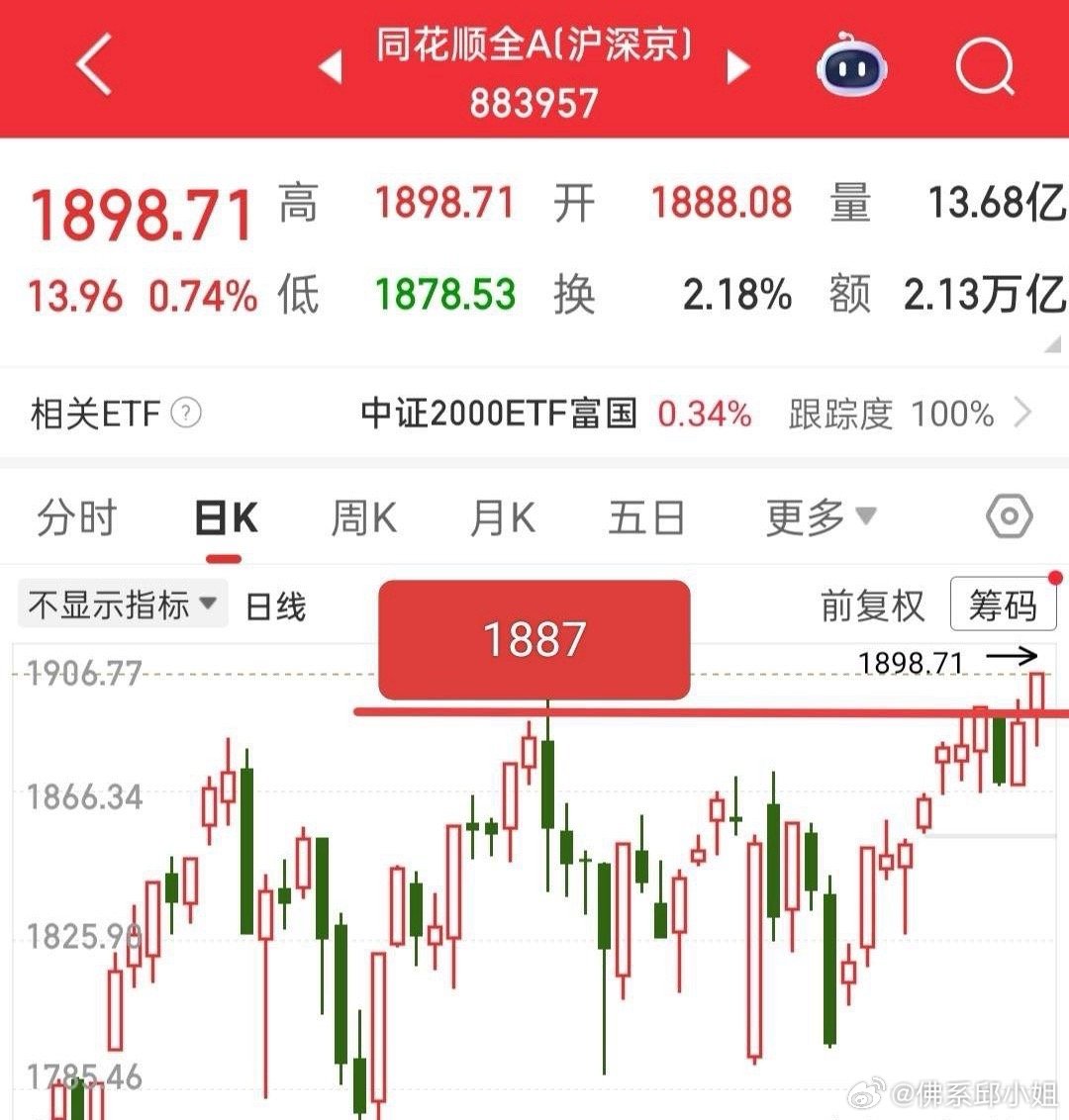Screen dimensions: 1069x1120
Task: Expand the 更多 chart options menu
Action: 817,515
